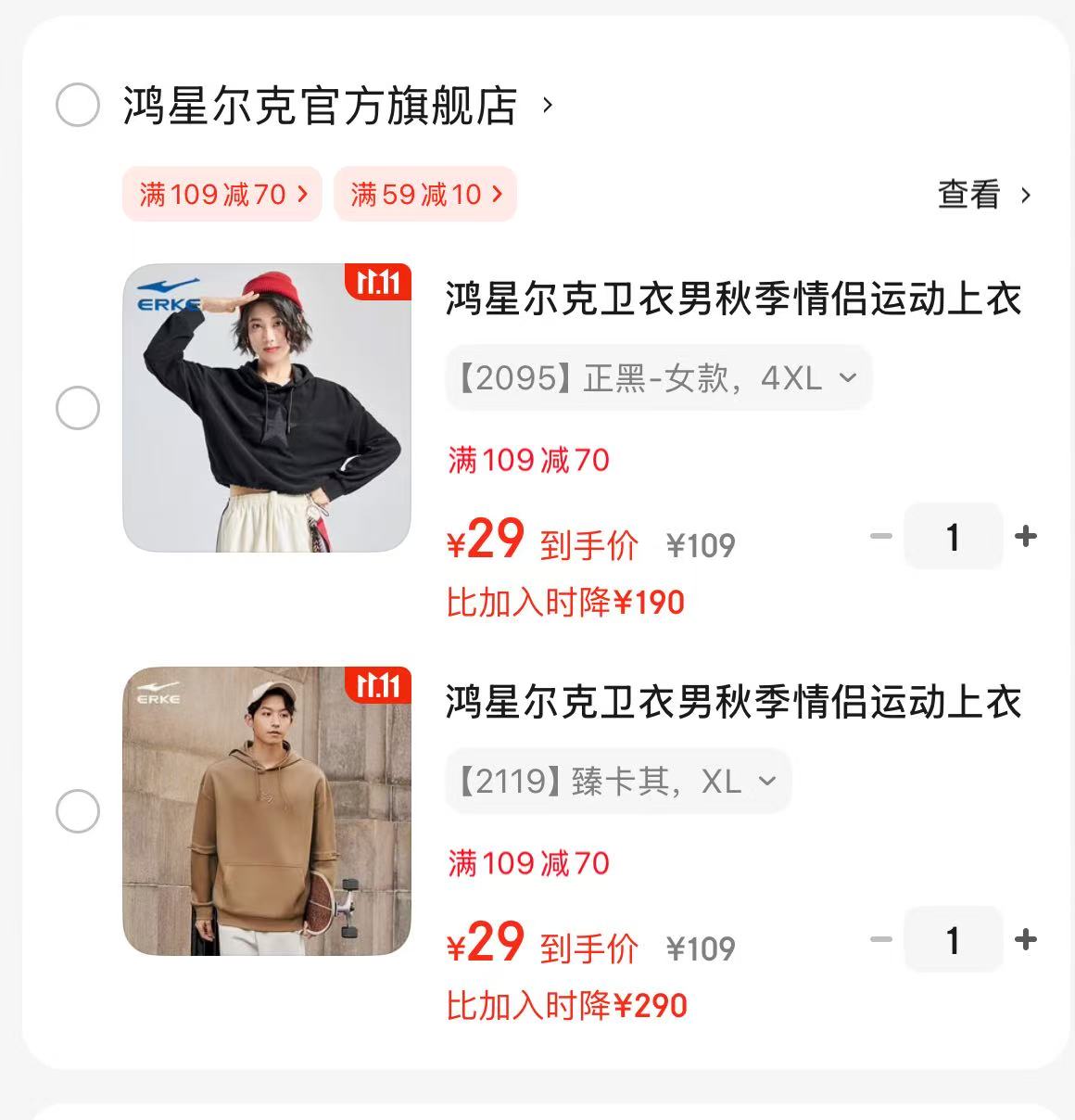Decrease quantity of the 臻卡其 hoodie
Screen dimensions: 1075x1120
coord(880,939)
